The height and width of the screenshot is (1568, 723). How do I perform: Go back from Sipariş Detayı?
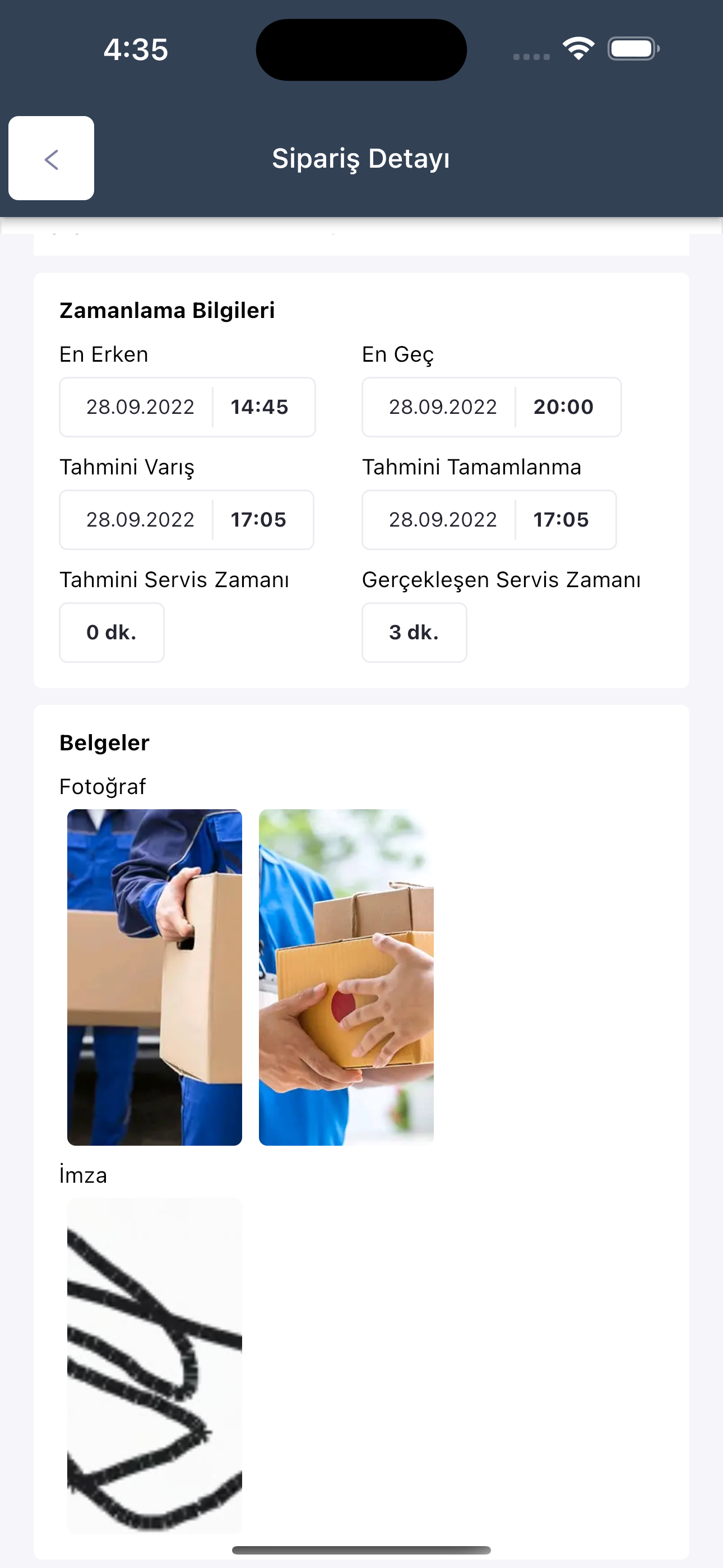(51, 158)
